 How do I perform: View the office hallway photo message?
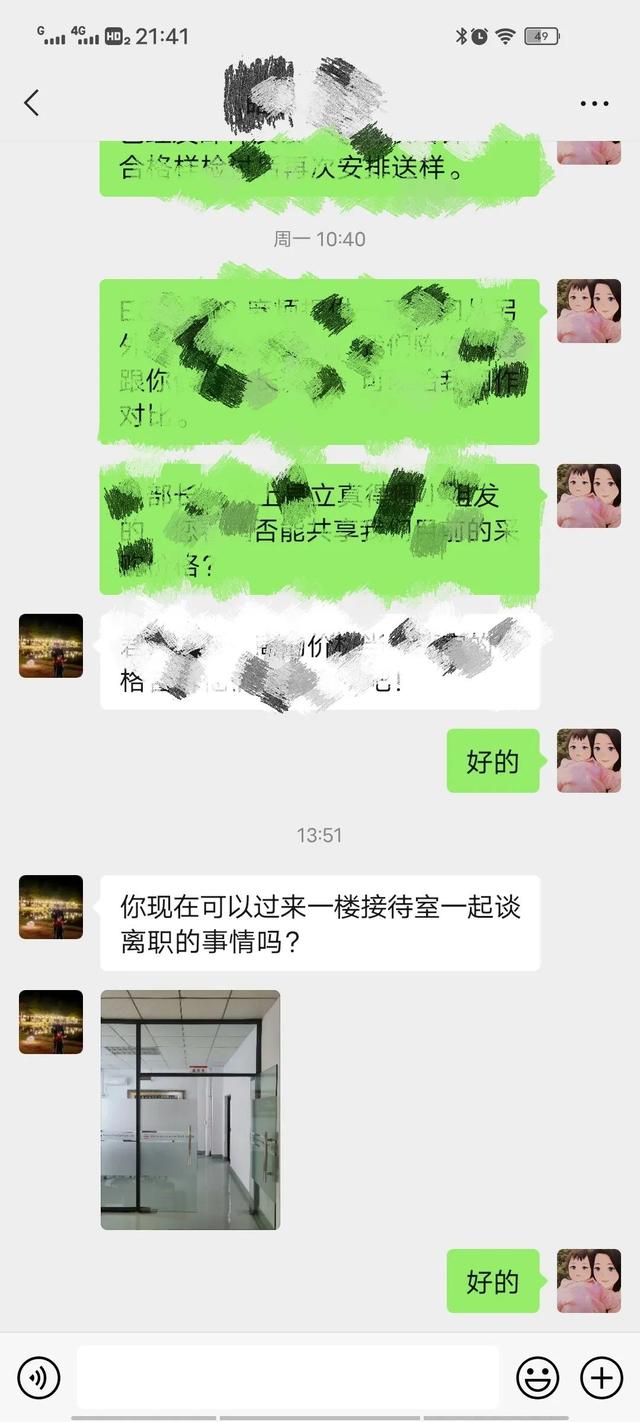pyautogui.click(x=190, y=1109)
